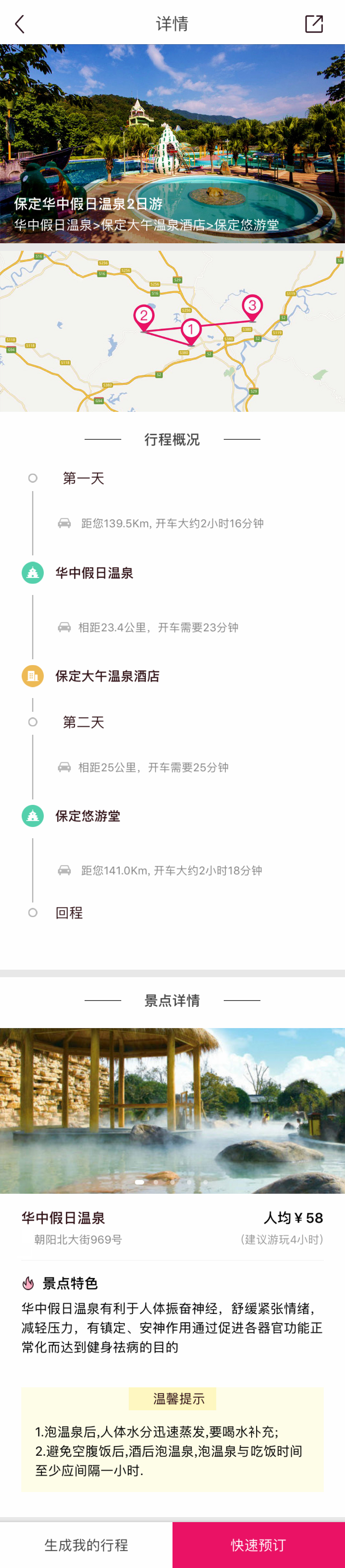This screenshot has width=345, height=1568.
Task: Tap map marker 2 on the route map
Action: tap(144, 316)
